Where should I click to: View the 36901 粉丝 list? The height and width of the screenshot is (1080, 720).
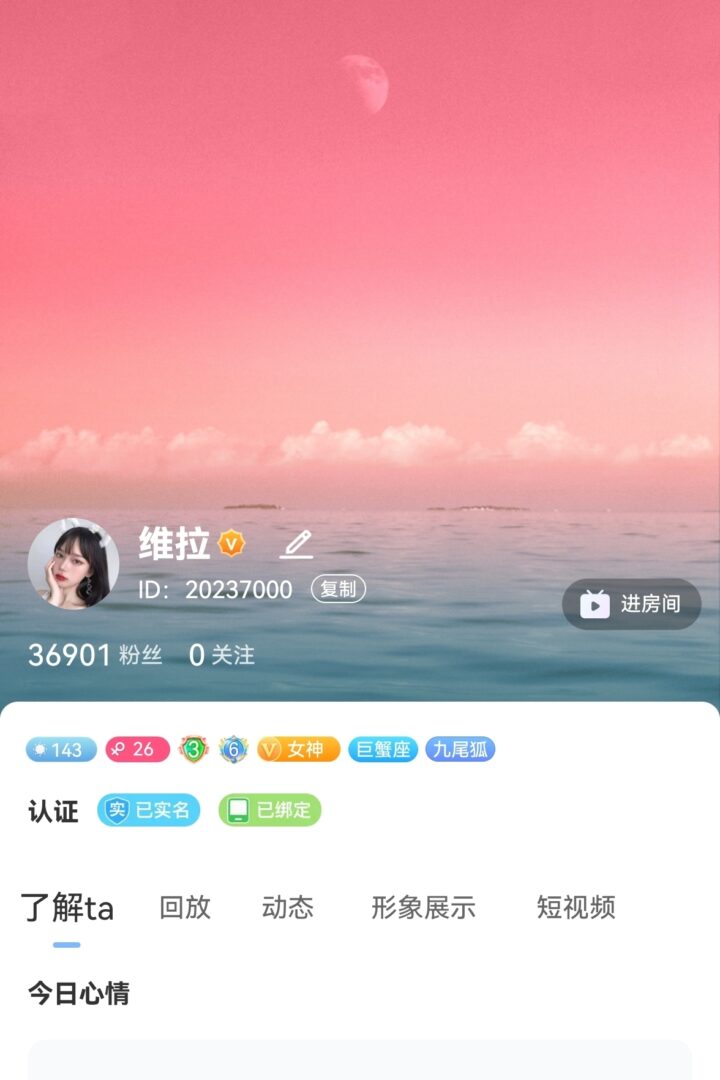[x=95, y=655]
